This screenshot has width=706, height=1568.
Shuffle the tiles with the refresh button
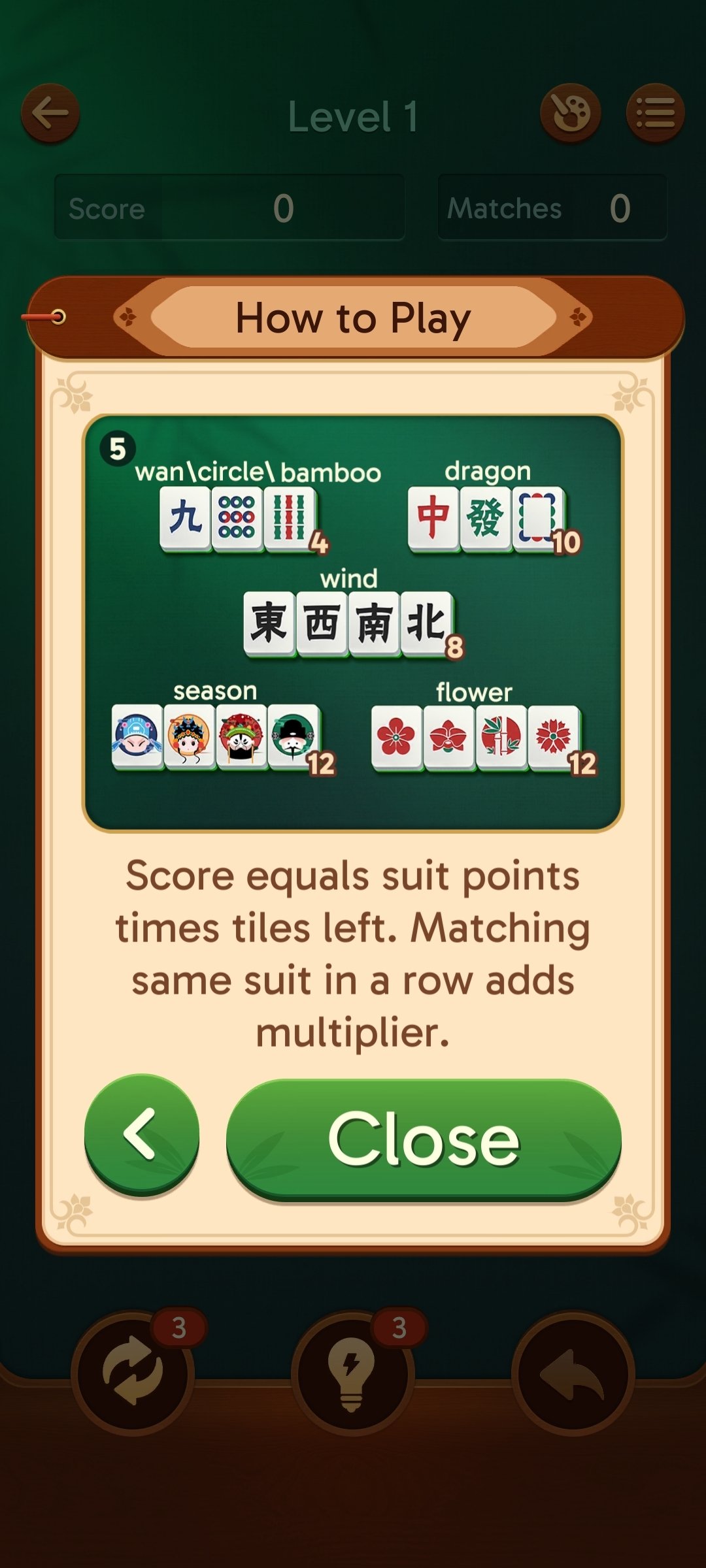[x=133, y=1372]
